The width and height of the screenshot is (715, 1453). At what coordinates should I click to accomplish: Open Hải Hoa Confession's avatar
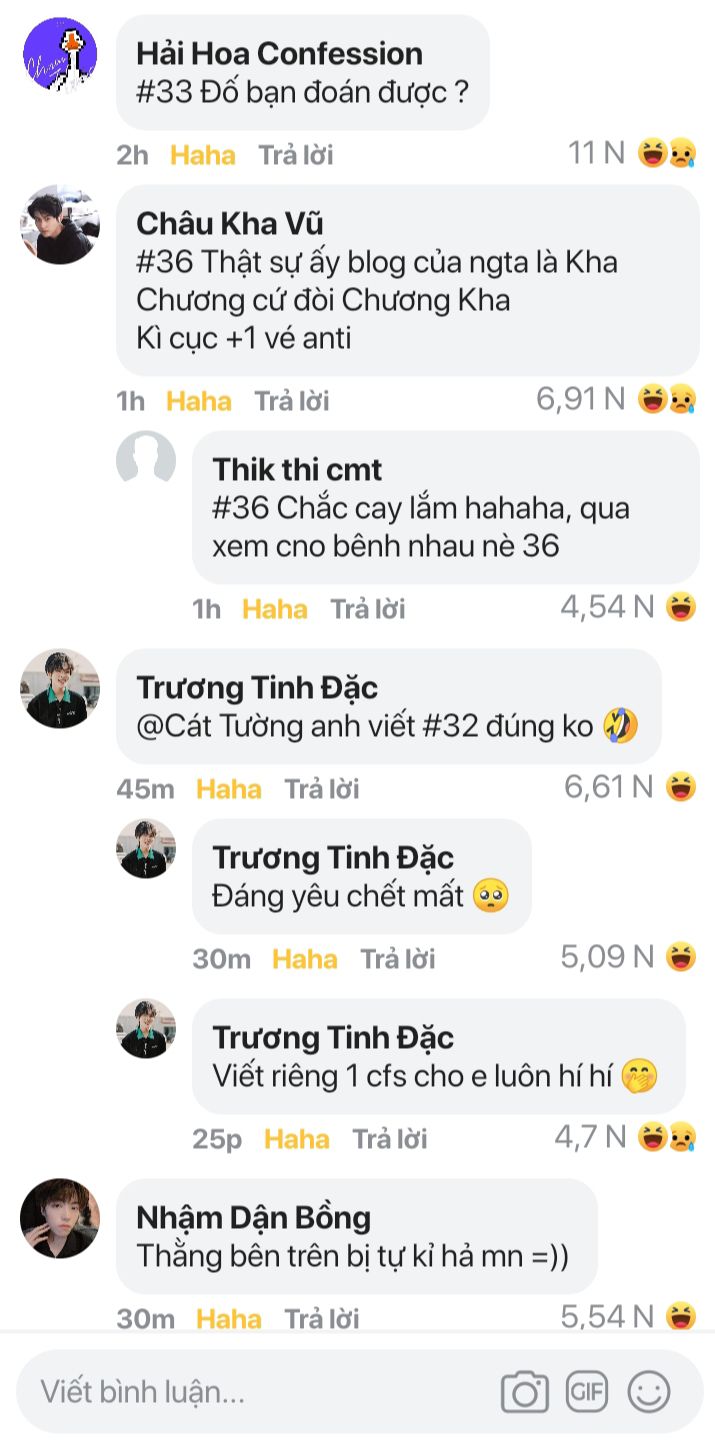point(59,54)
